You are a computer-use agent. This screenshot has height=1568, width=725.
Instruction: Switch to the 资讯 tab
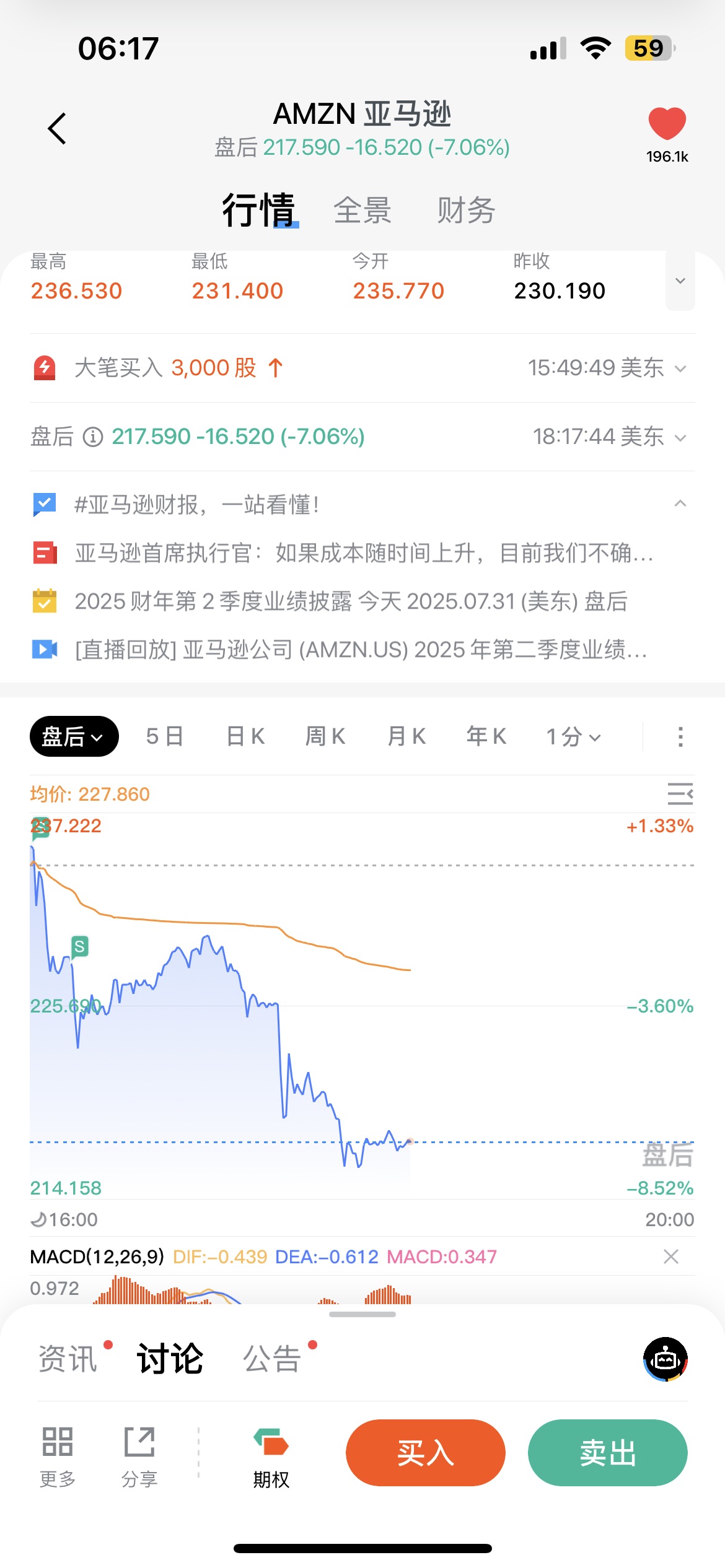(x=68, y=1359)
